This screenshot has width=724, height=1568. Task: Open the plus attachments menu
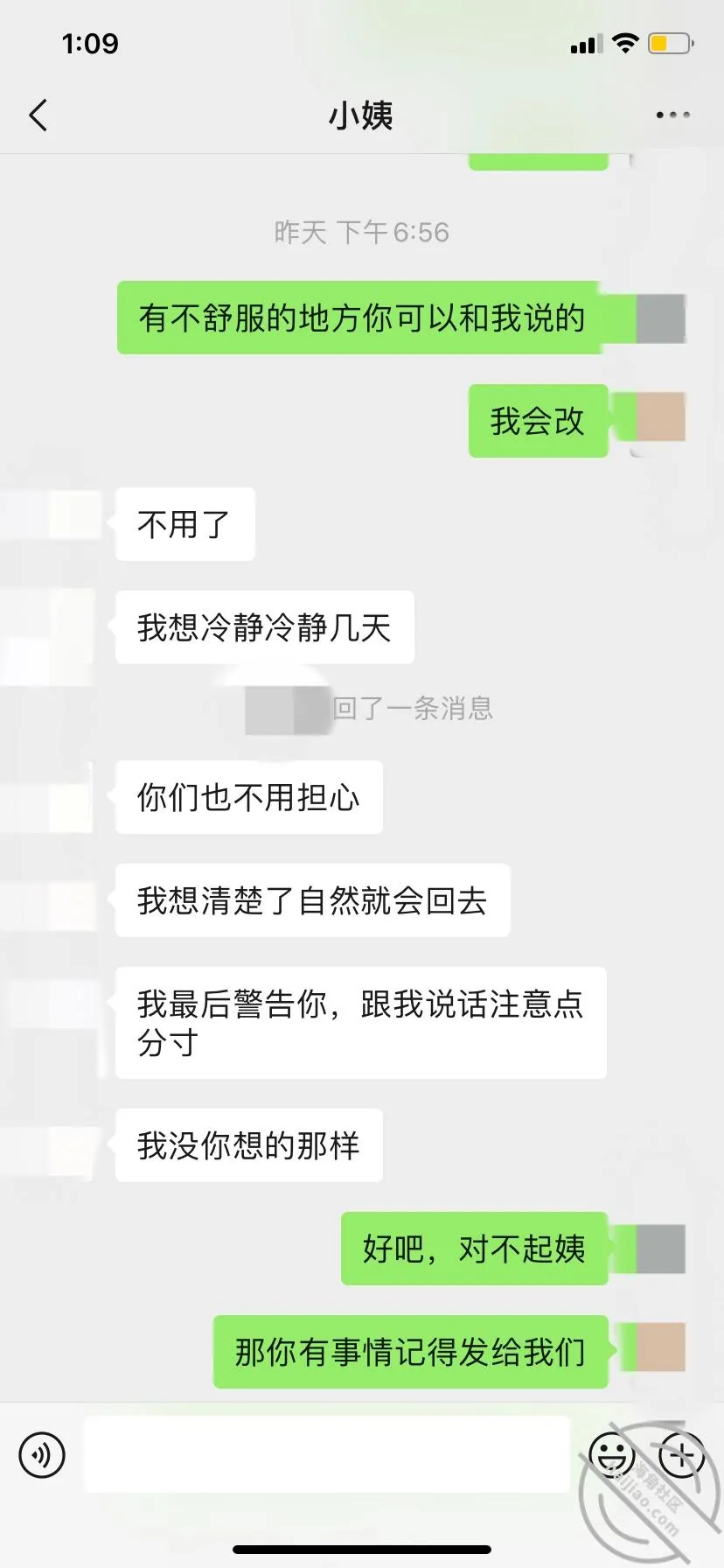pos(681,1455)
